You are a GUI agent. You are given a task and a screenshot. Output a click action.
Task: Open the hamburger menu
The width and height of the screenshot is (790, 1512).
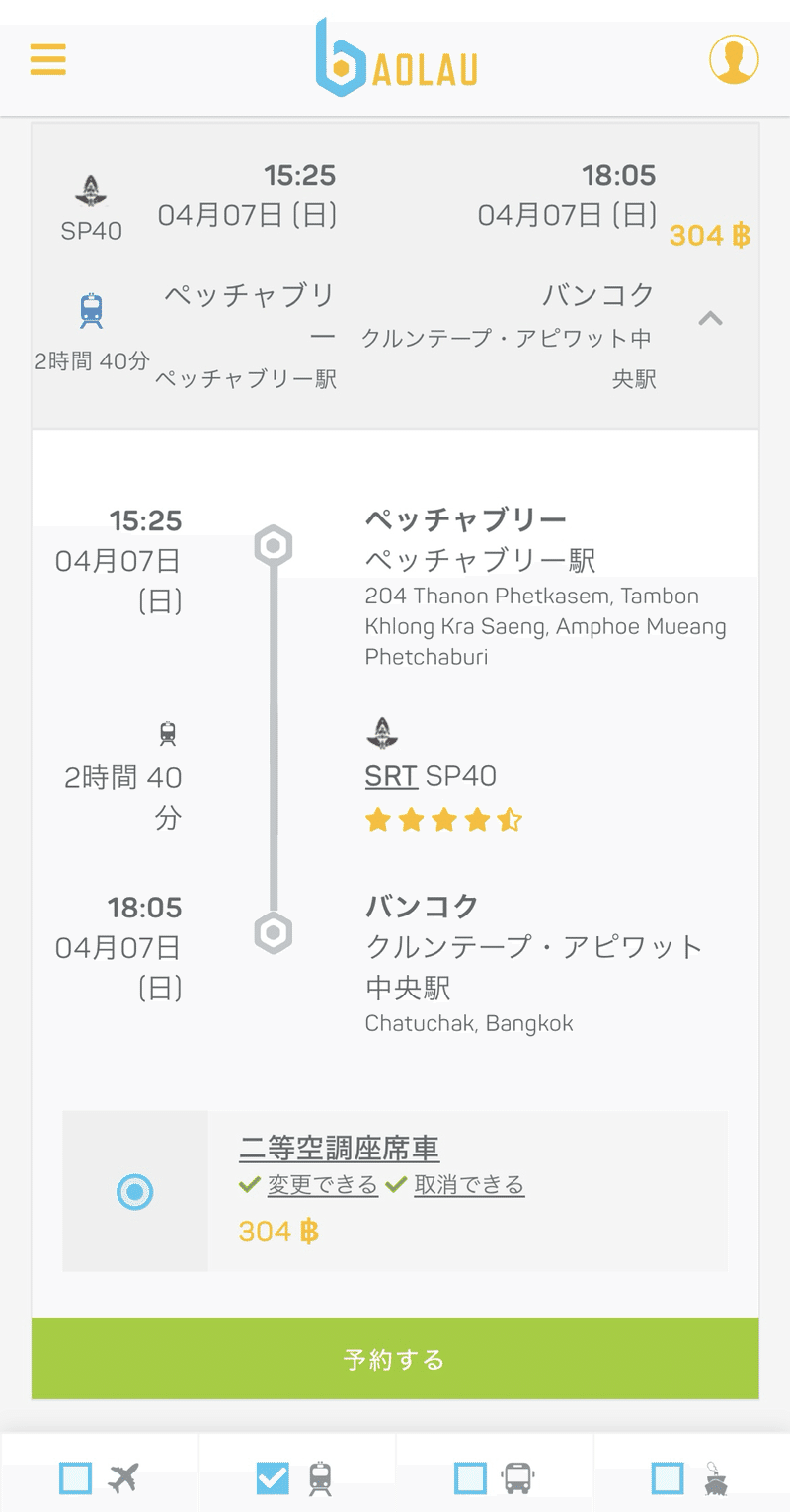(x=48, y=59)
